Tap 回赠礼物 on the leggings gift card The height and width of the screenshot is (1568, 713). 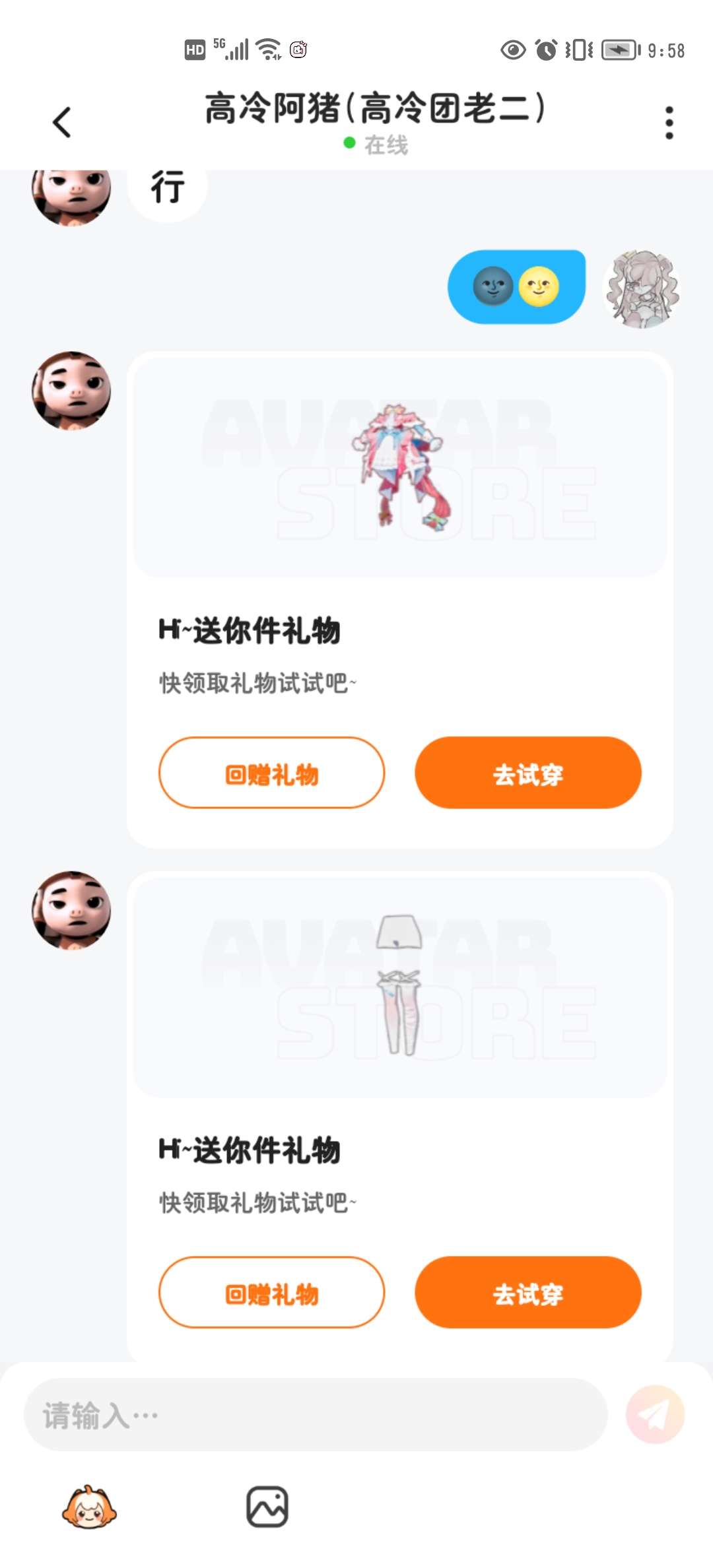tap(271, 1292)
